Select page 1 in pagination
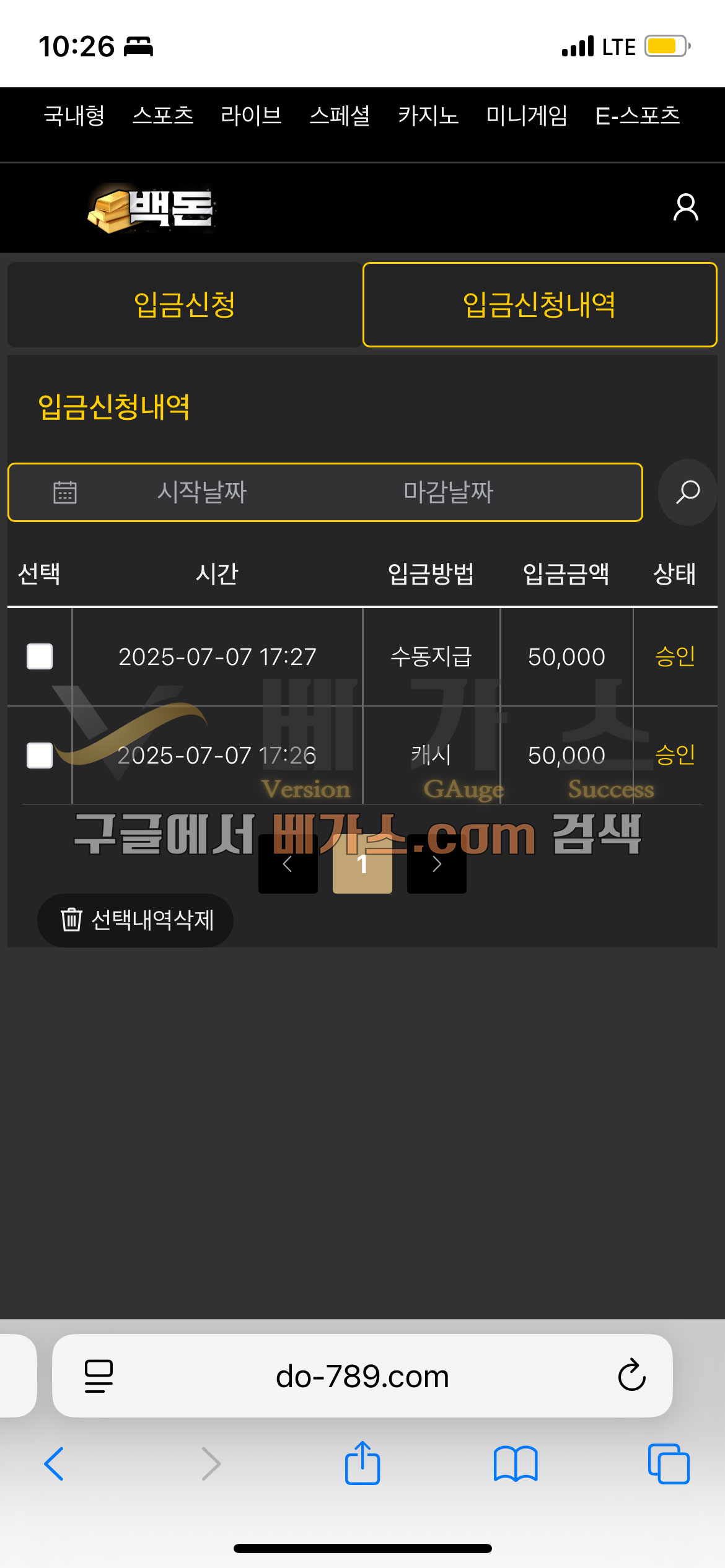Screen dimensions: 725x1568 [x=362, y=864]
